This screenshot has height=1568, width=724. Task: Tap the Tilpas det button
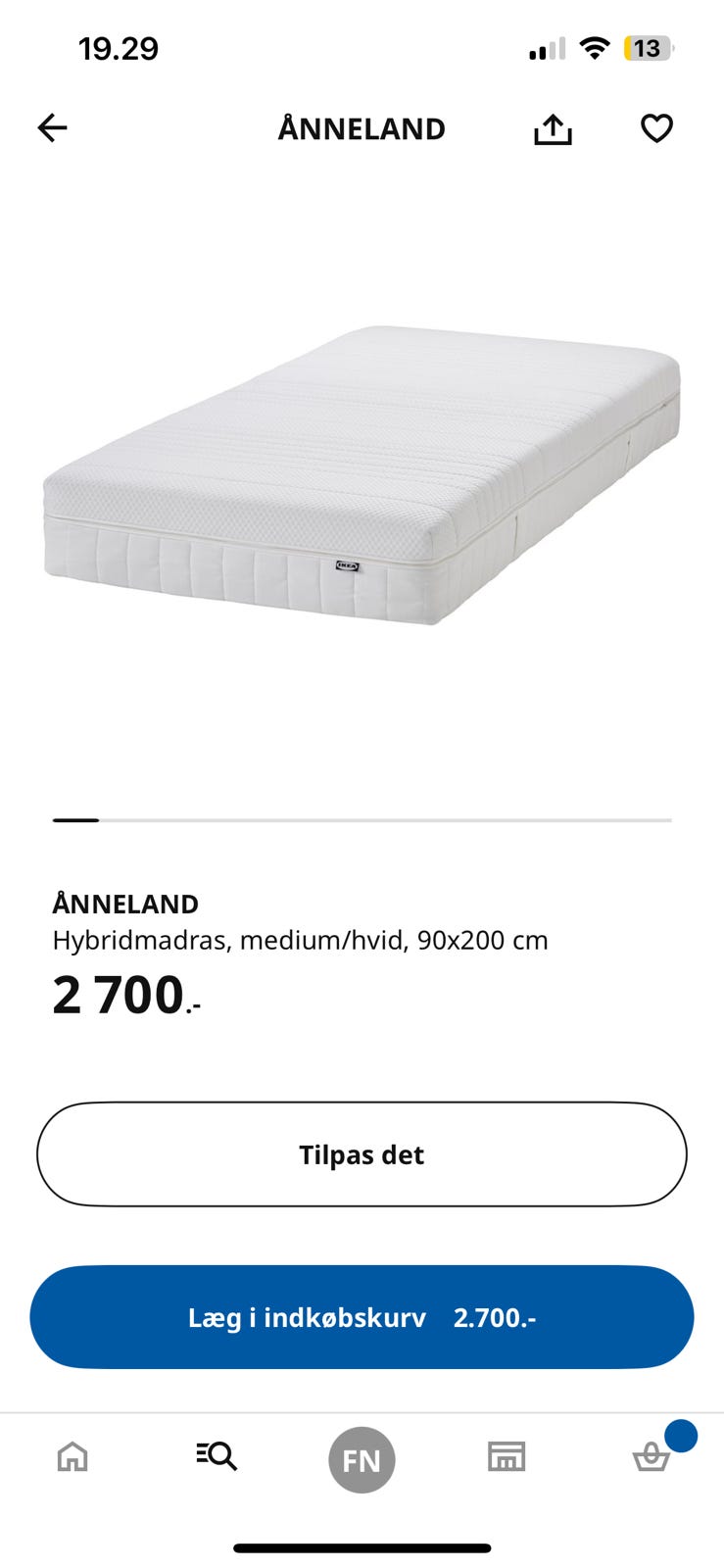point(362,1154)
